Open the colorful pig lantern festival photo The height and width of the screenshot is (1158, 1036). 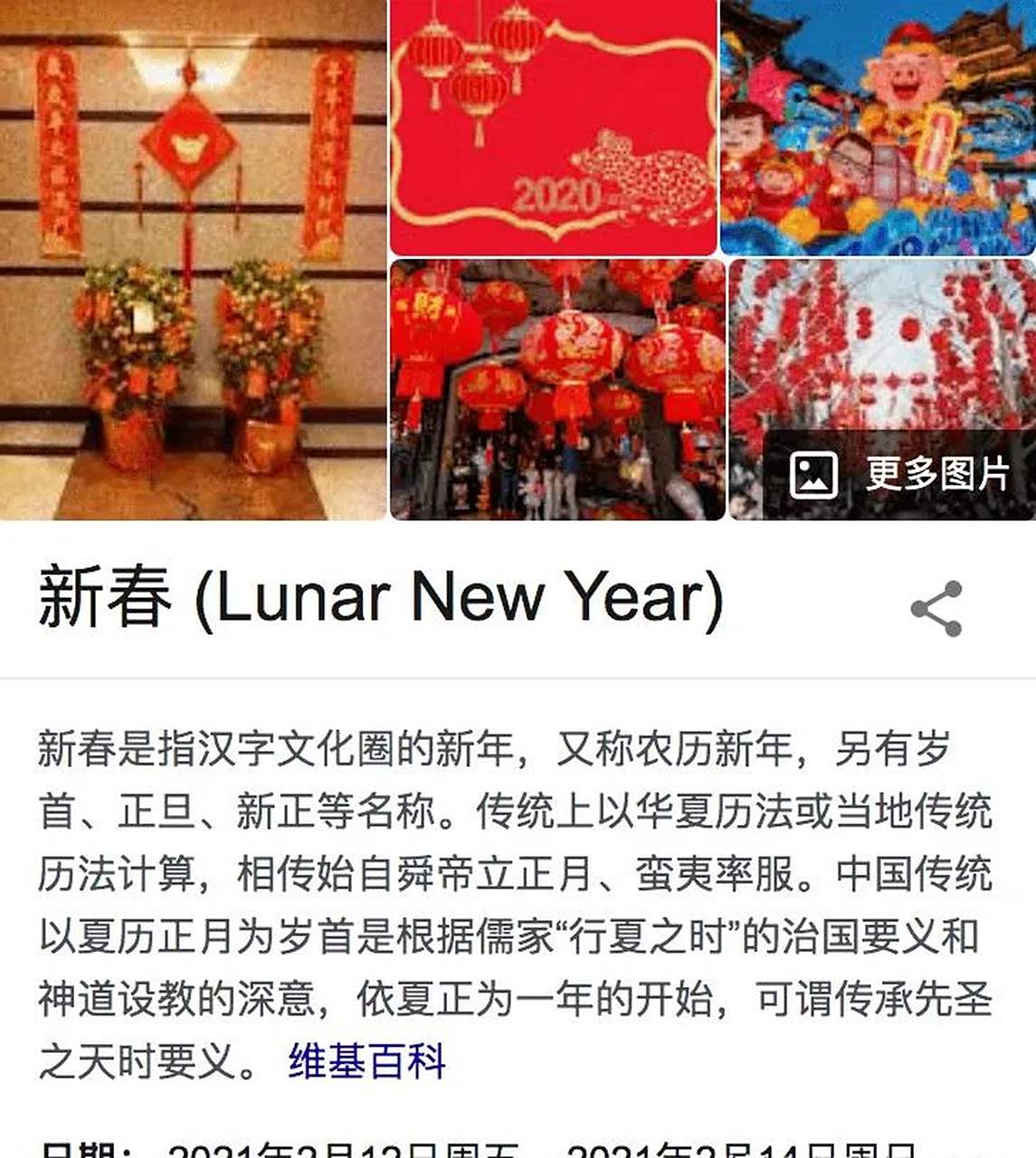tap(878, 128)
